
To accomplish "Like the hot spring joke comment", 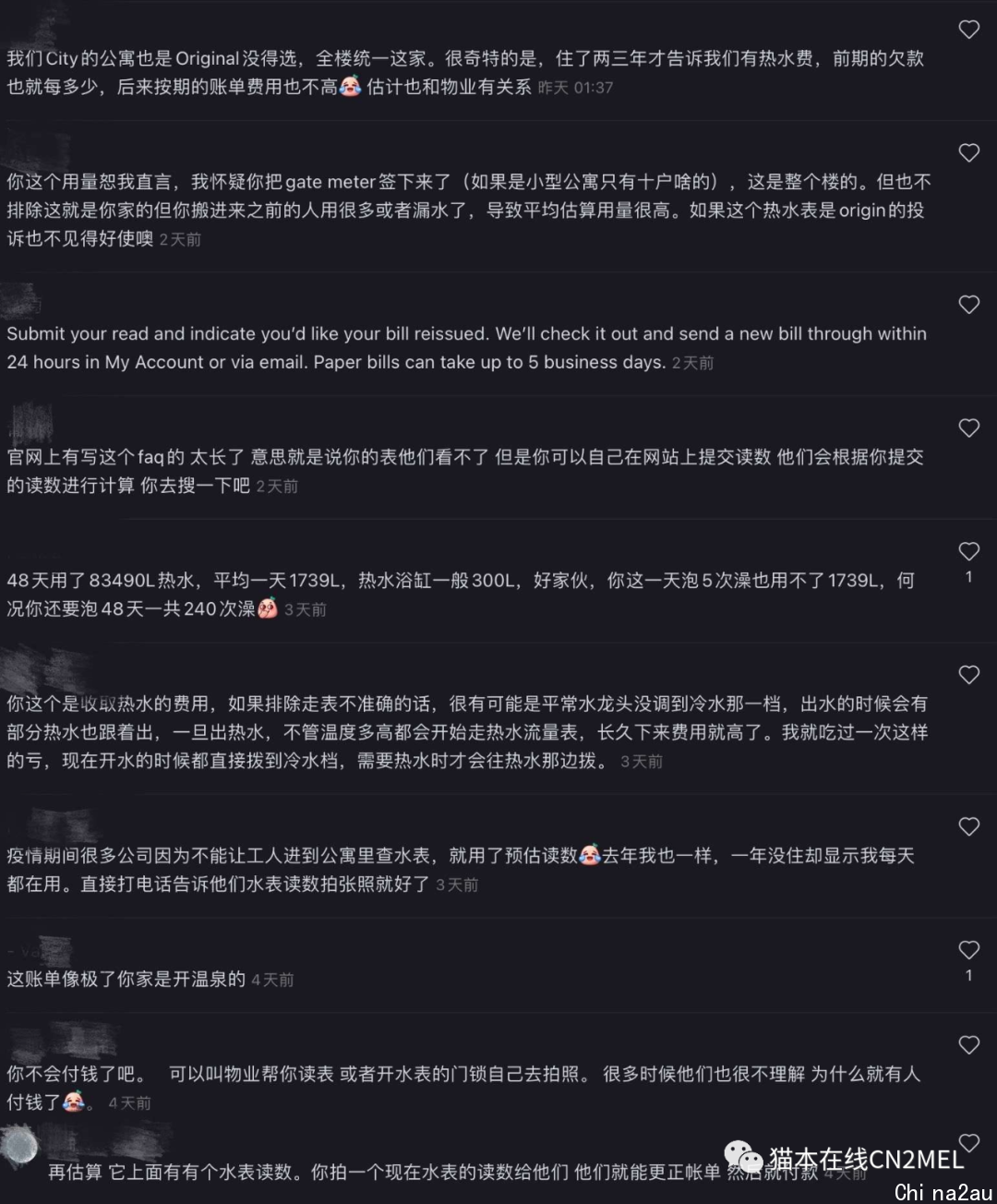I will point(968,950).
